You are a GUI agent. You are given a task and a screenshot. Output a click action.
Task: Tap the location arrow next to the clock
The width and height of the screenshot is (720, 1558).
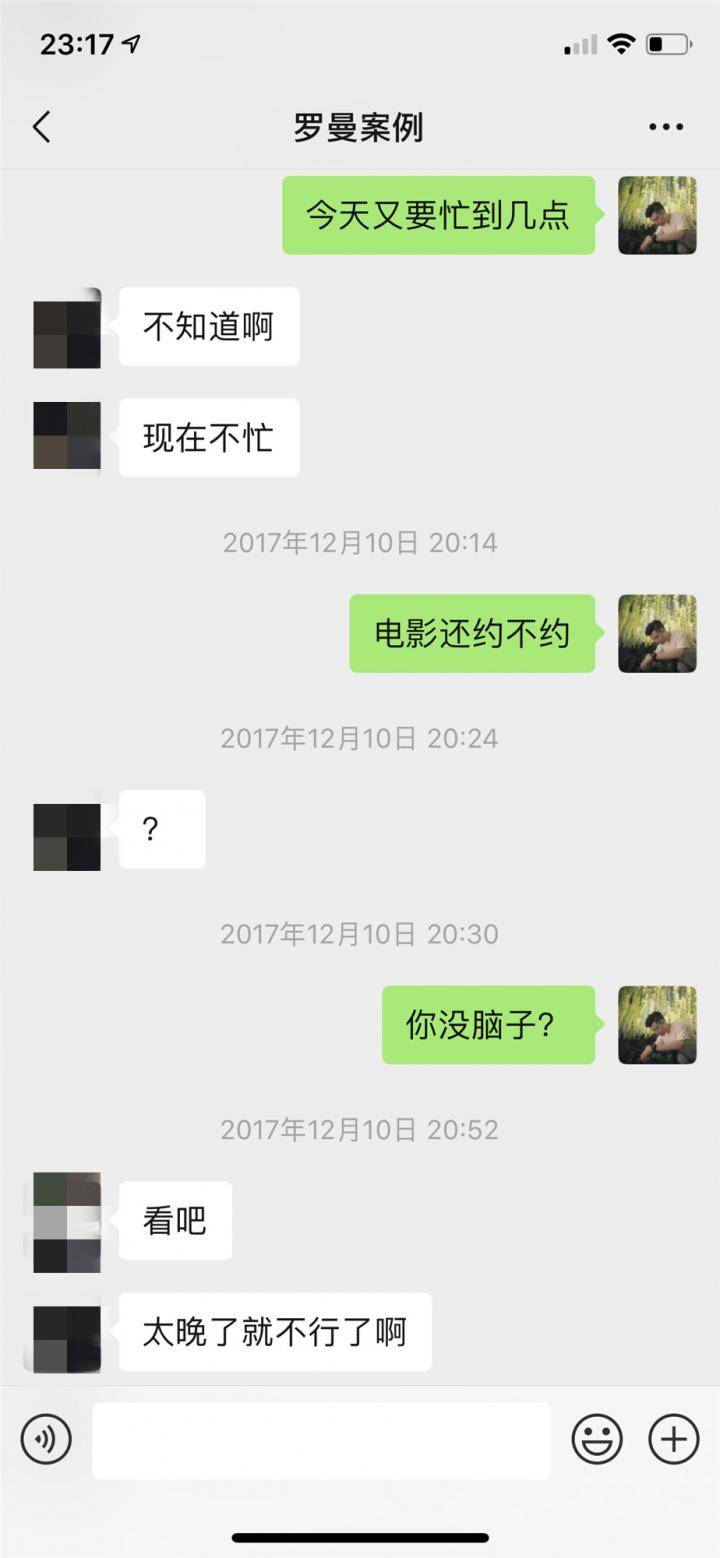pos(130,44)
